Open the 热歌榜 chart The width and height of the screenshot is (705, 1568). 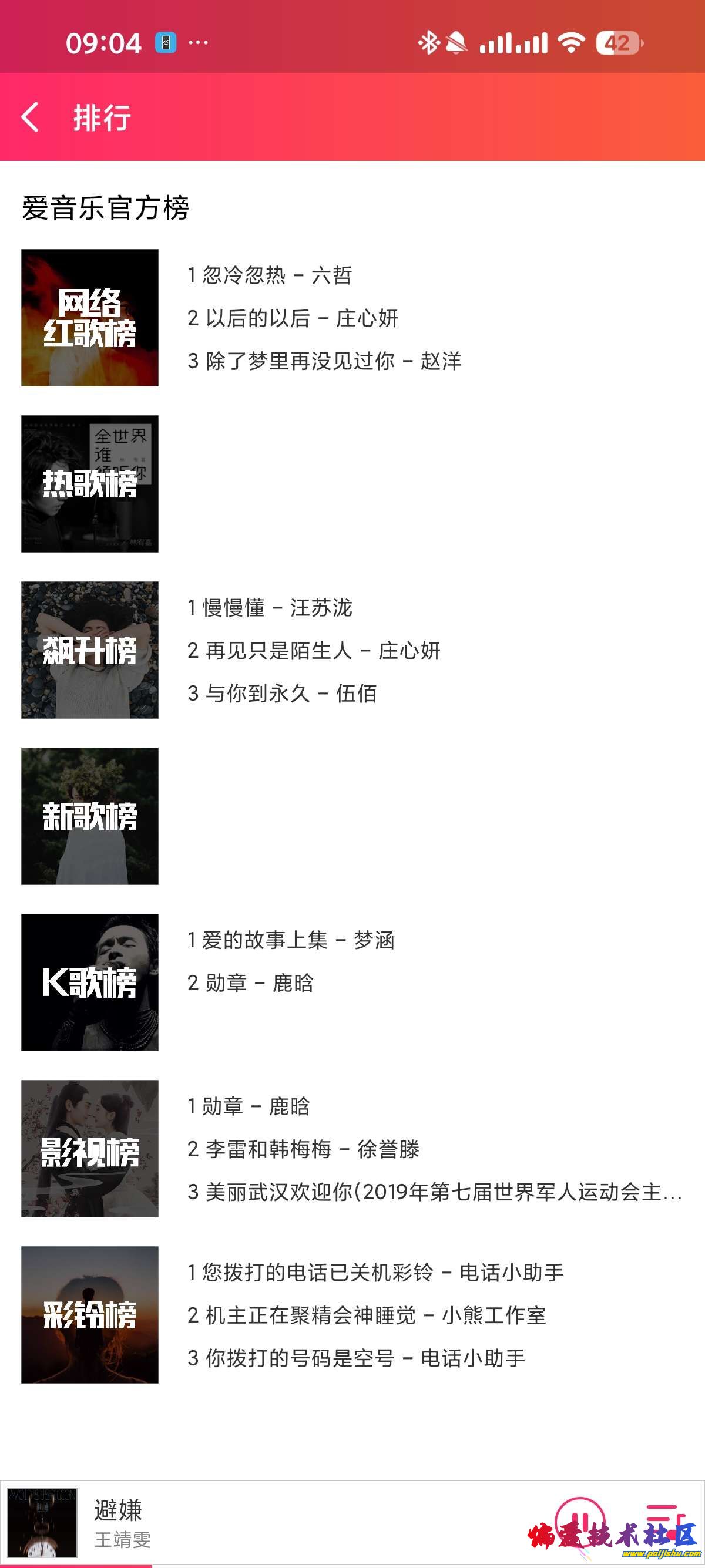(x=89, y=484)
